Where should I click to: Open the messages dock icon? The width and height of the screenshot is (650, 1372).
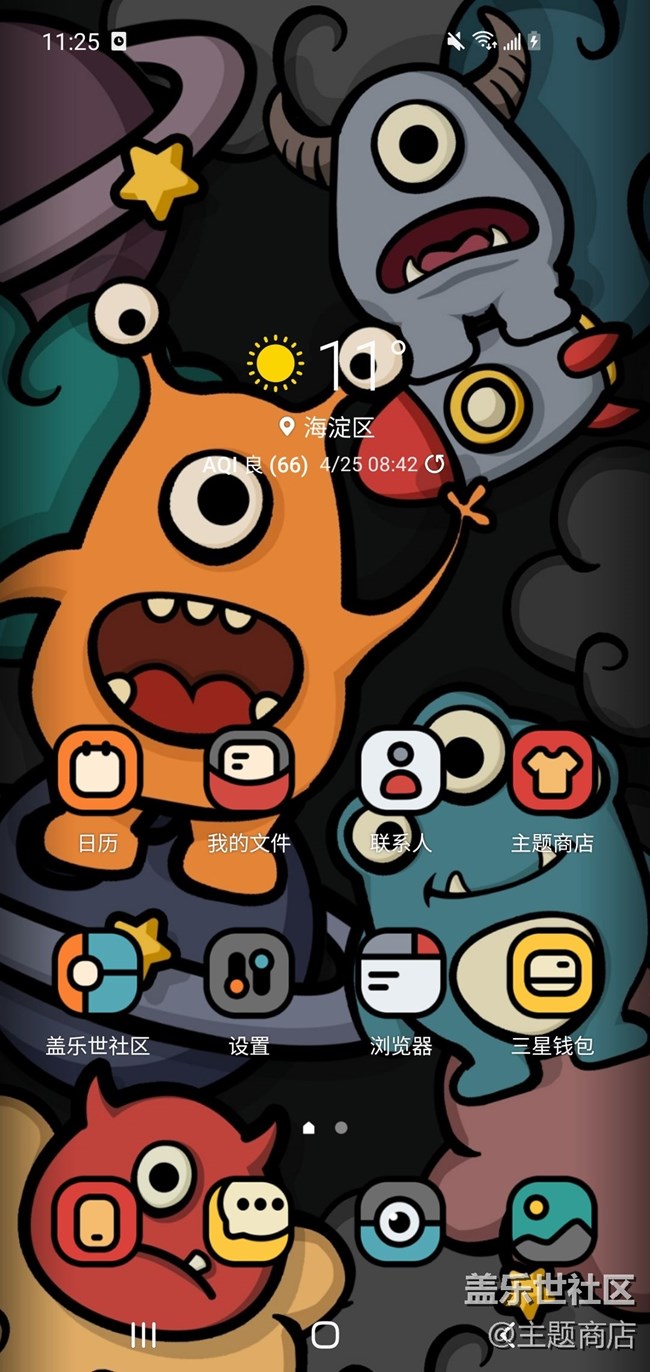click(249, 1220)
